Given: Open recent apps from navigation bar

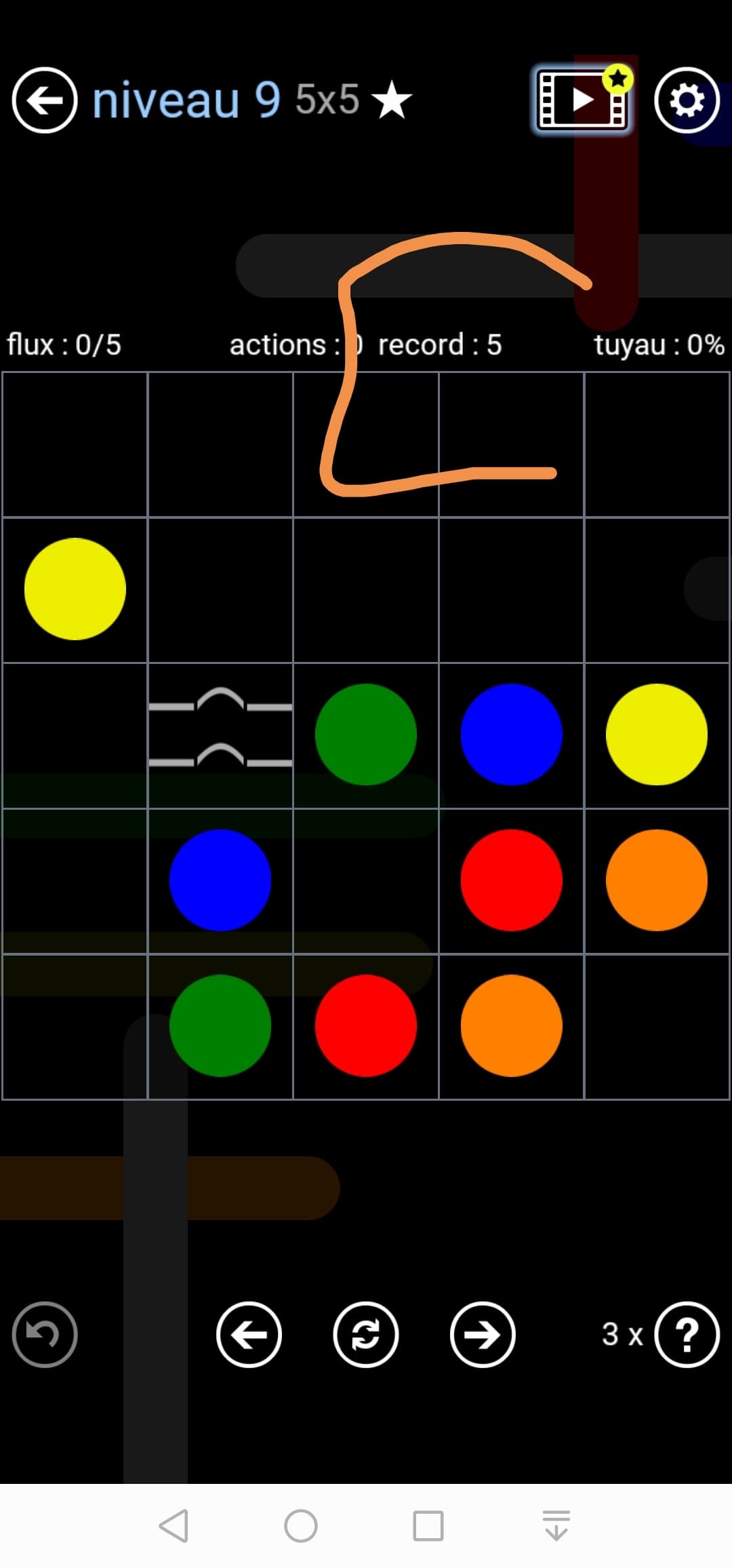Looking at the screenshot, I should point(428,1526).
